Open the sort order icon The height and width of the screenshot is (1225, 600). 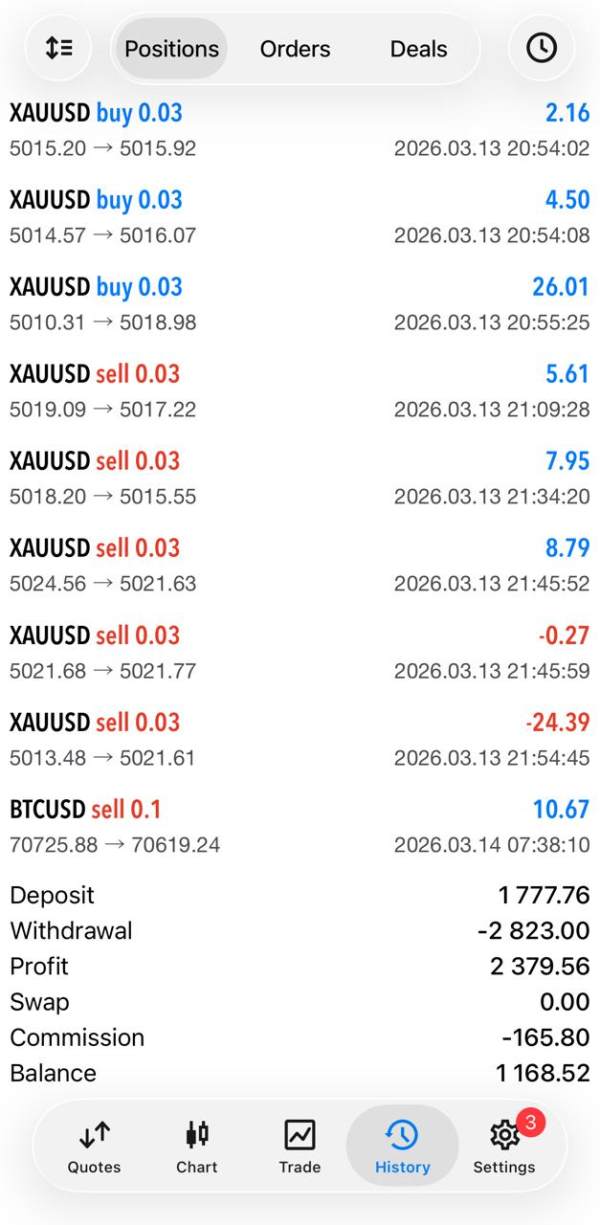[x=58, y=48]
